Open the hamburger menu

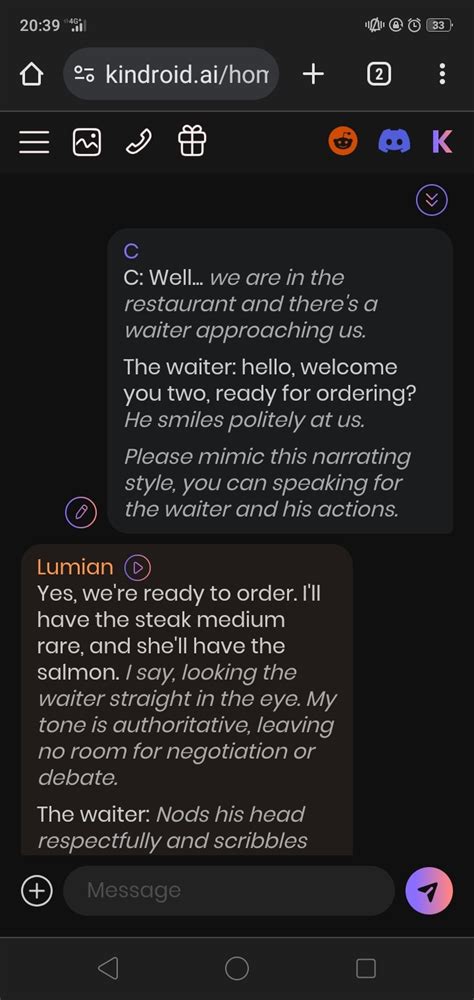coord(34,142)
